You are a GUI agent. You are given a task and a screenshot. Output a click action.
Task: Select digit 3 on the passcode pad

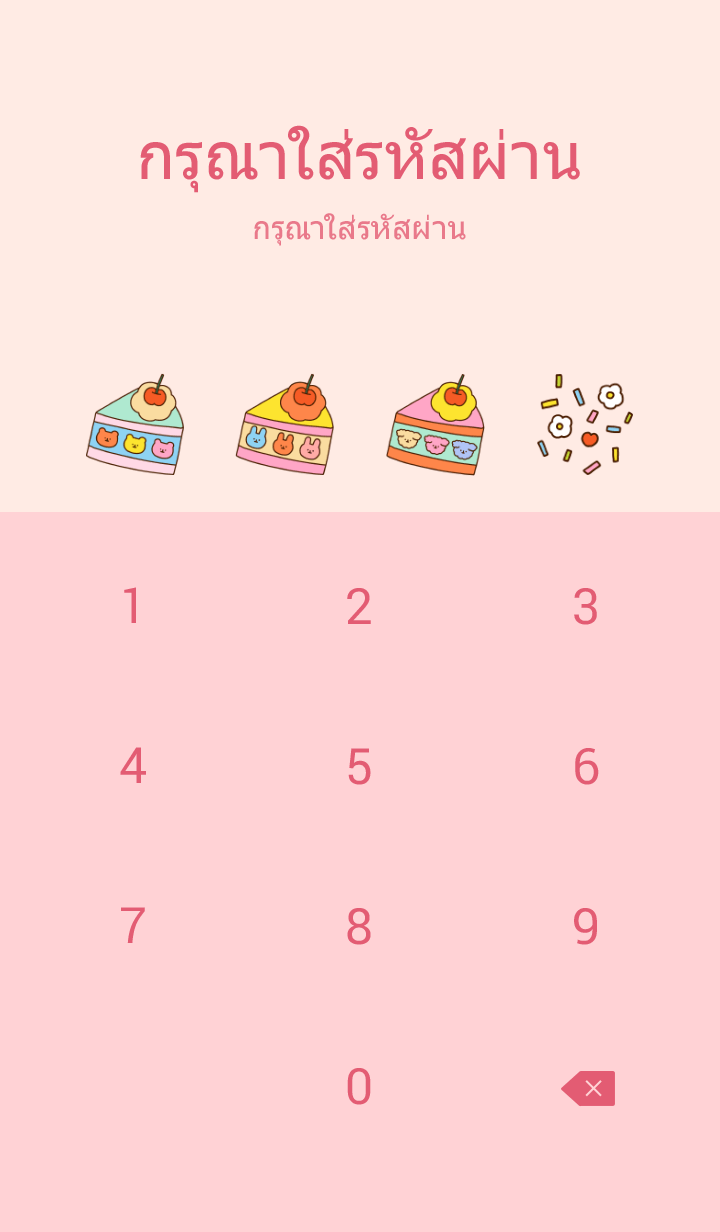point(585,607)
